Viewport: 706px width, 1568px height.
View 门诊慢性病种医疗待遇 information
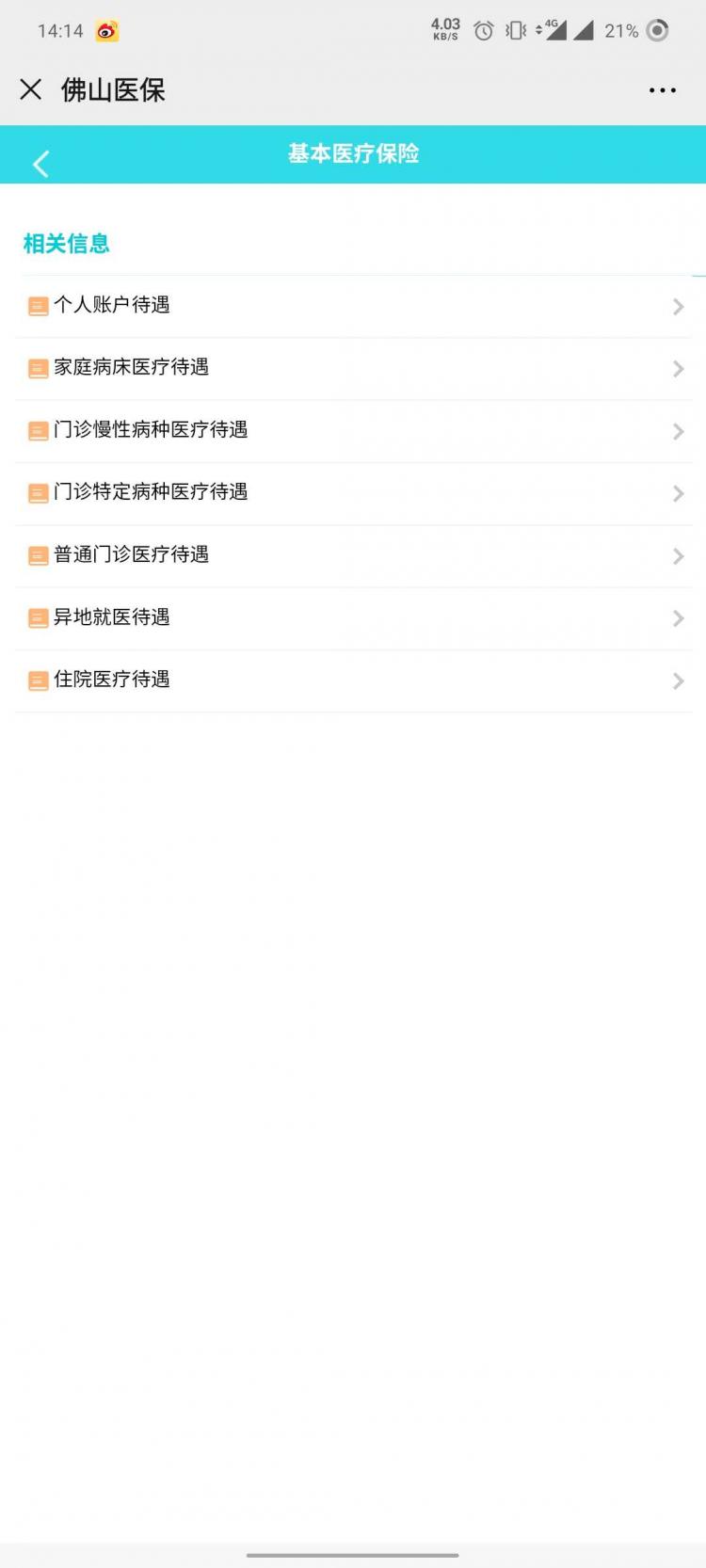coord(354,431)
